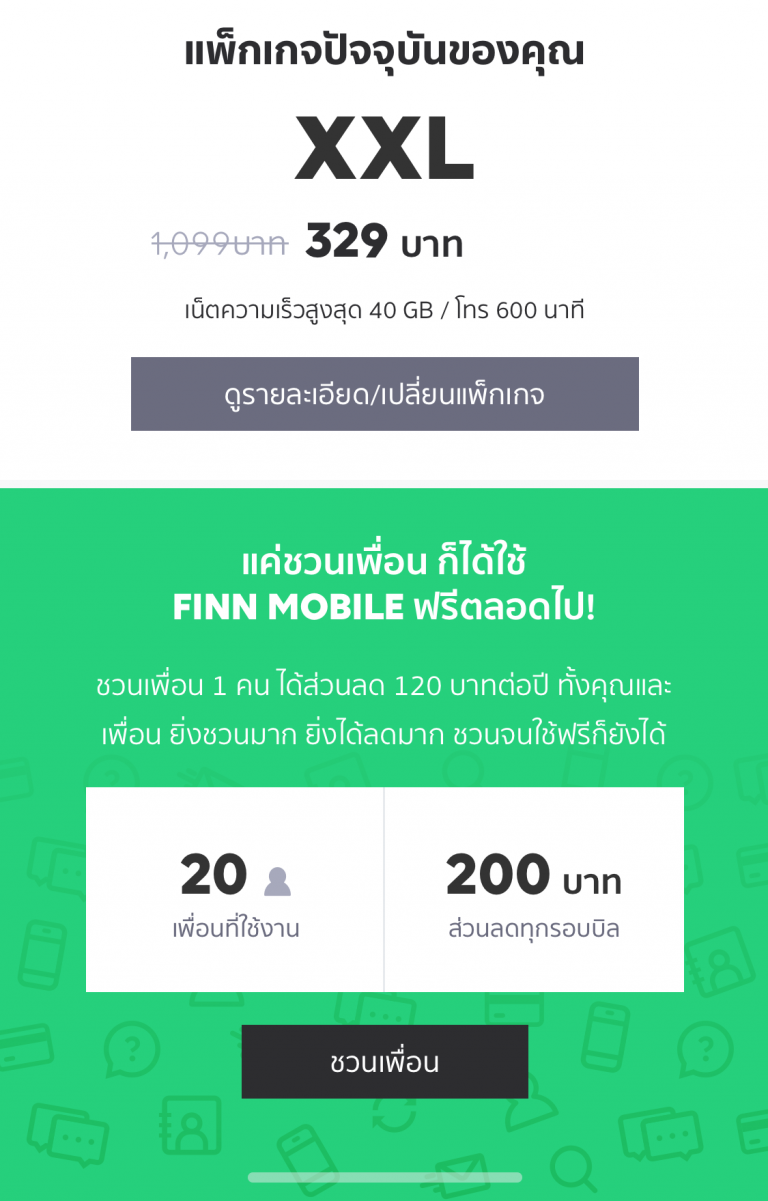Click the 329 บาท current price
Viewport: 768px width, 1201px height.
tap(384, 240)
